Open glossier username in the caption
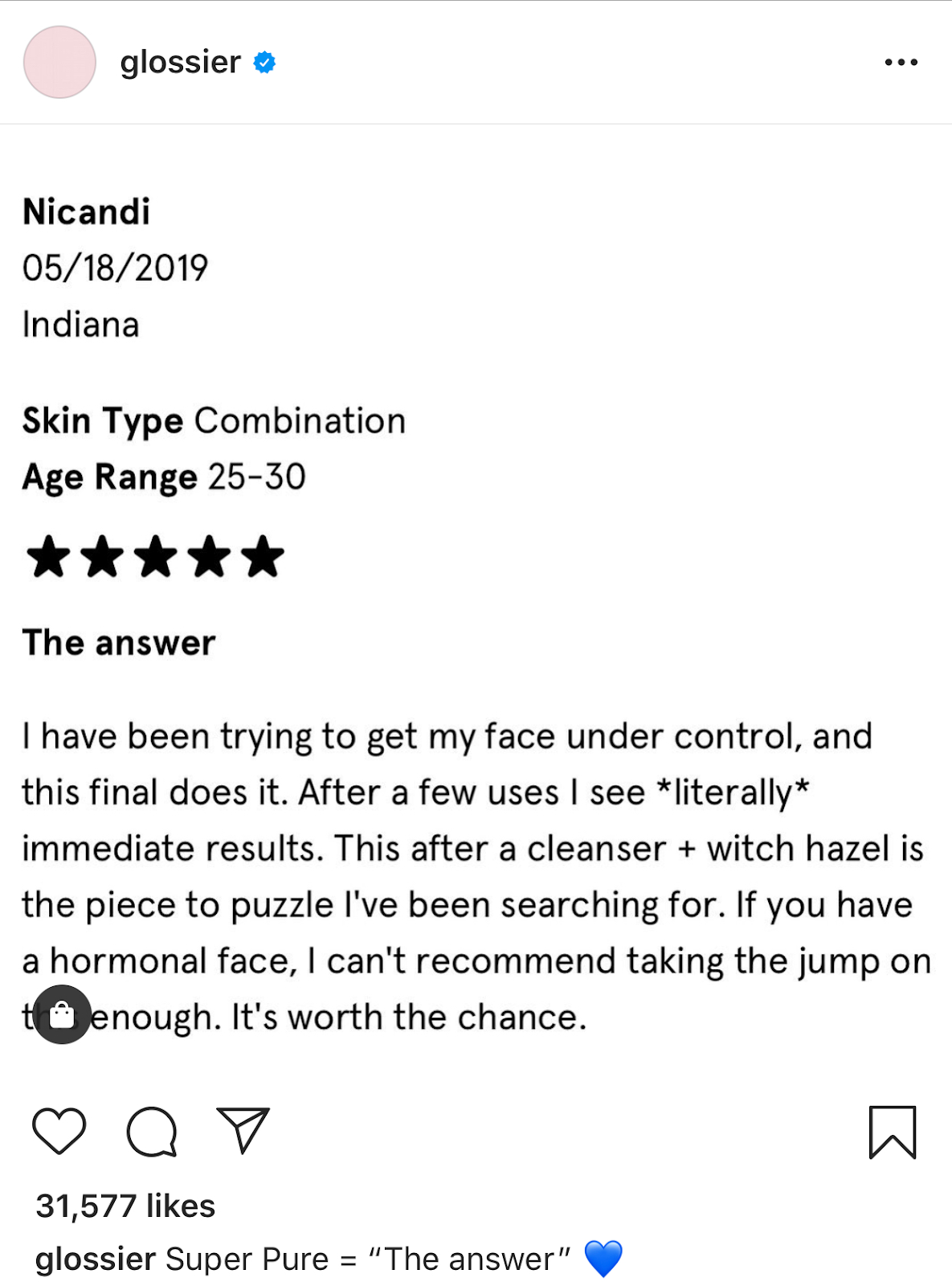Image resolution: width=952 pixels, height=1286 pixels. (x=95, y=1259)
